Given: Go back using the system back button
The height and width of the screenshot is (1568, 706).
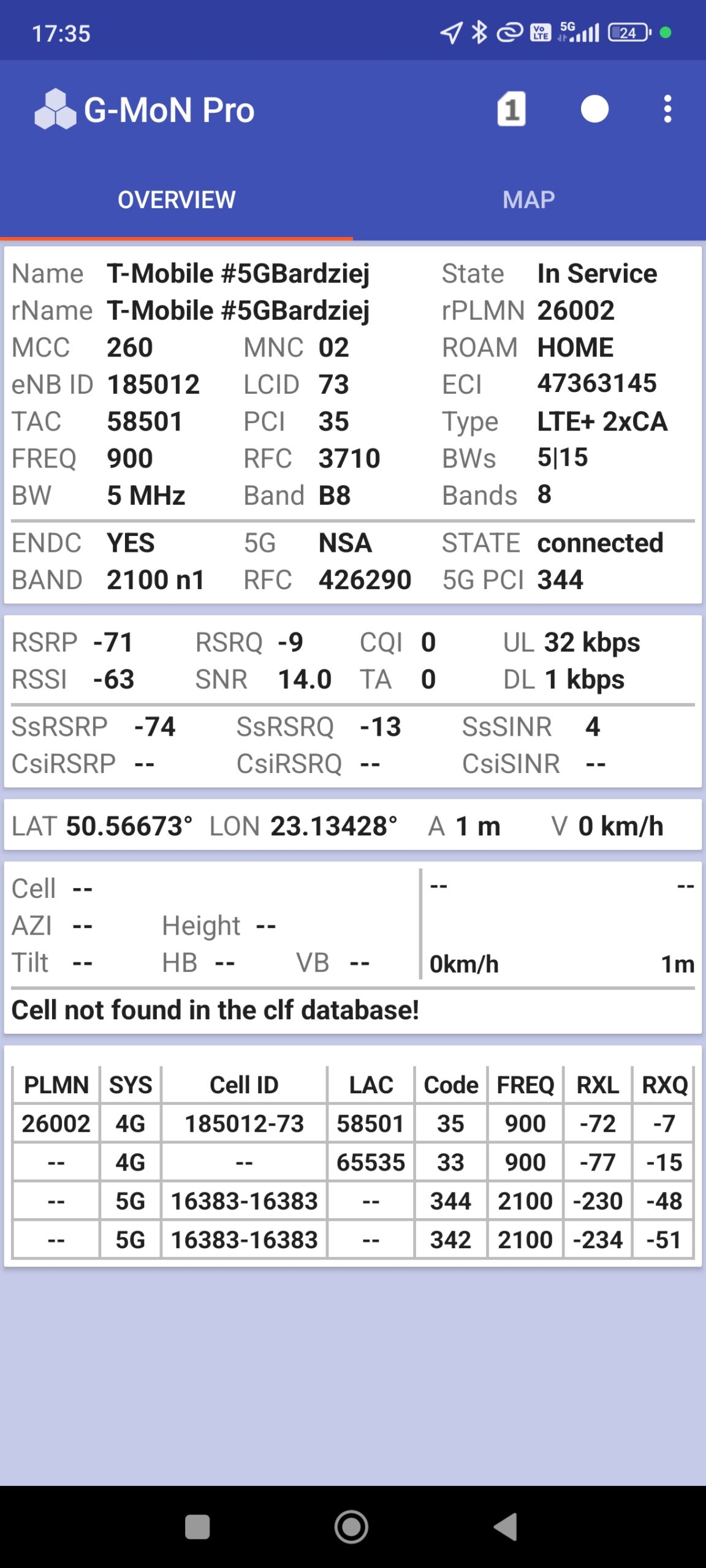Looking at the screenshot, I should click(507, 1526).
